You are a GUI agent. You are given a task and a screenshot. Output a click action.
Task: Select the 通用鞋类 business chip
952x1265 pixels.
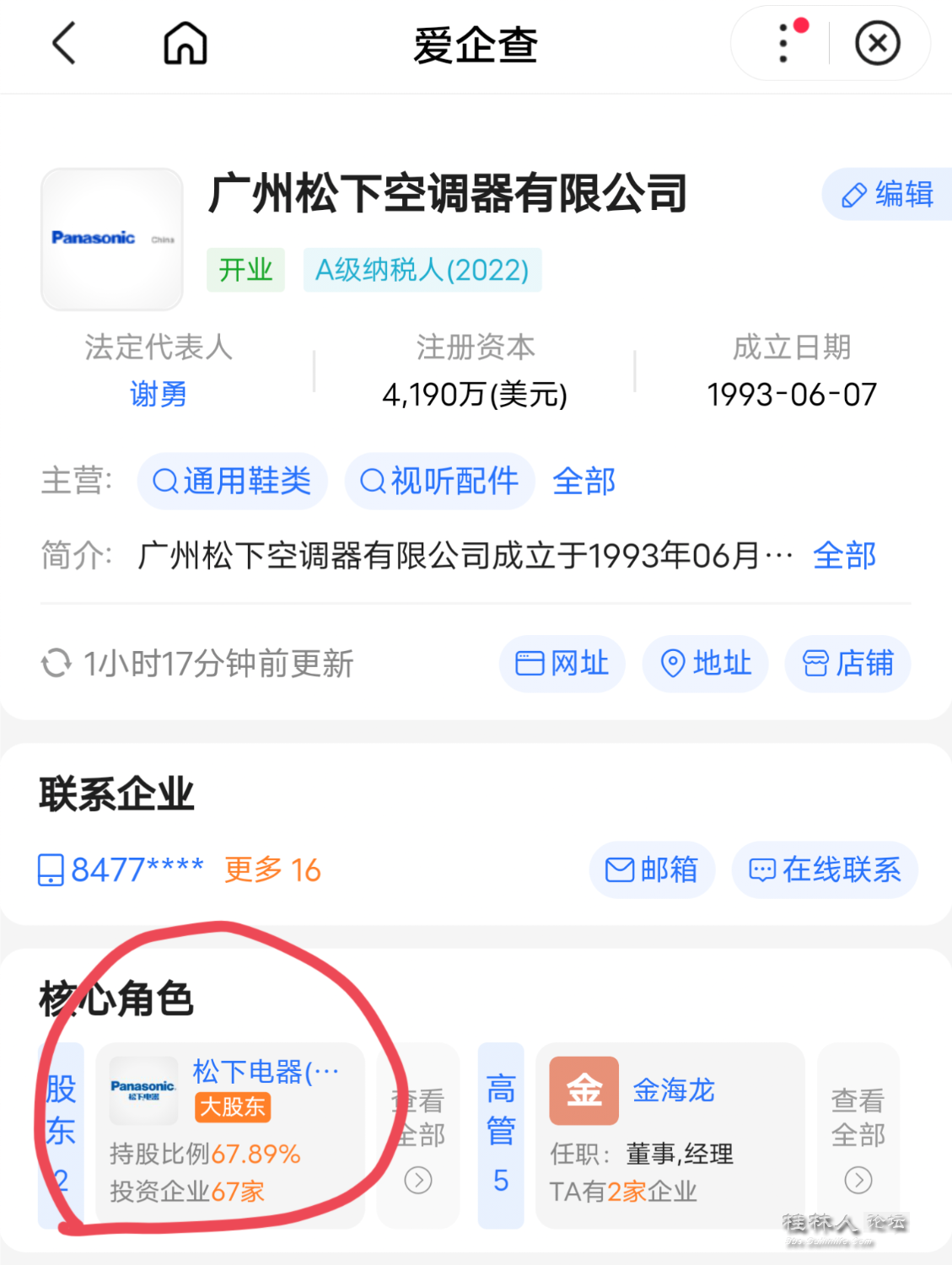(232, 482)
